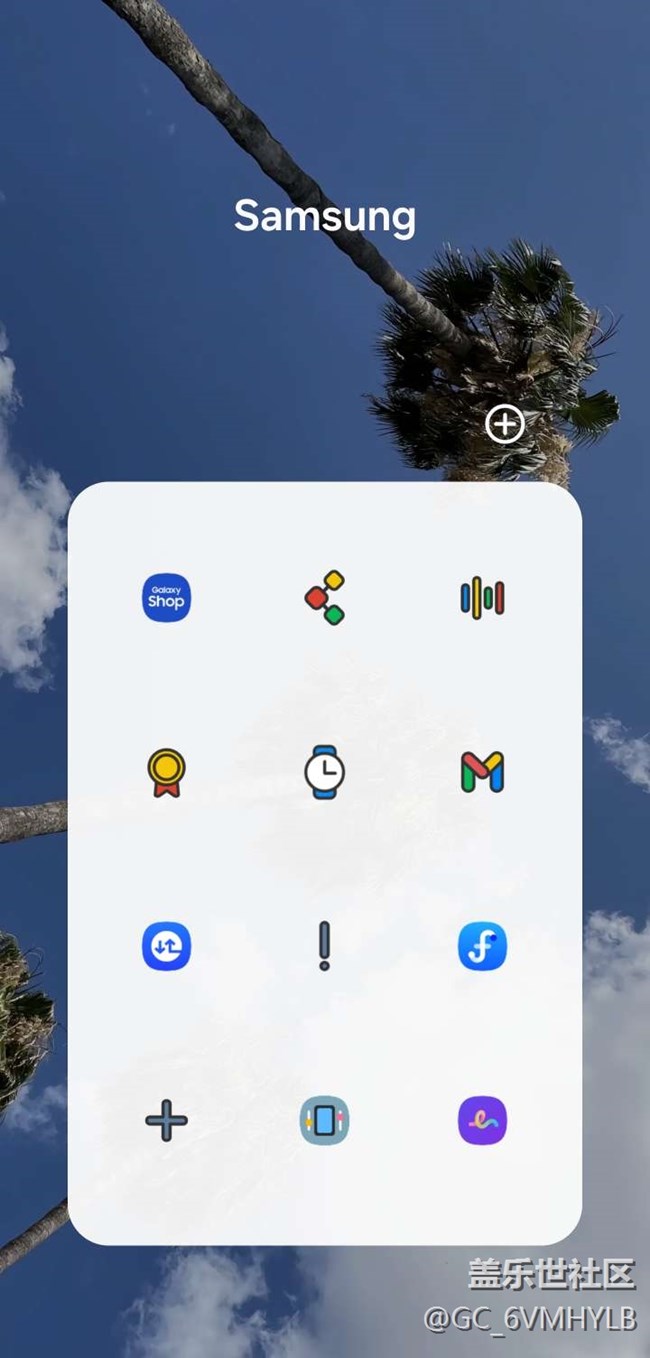
Task: Launch the watch app icon
Action: (x=325, y=772)
